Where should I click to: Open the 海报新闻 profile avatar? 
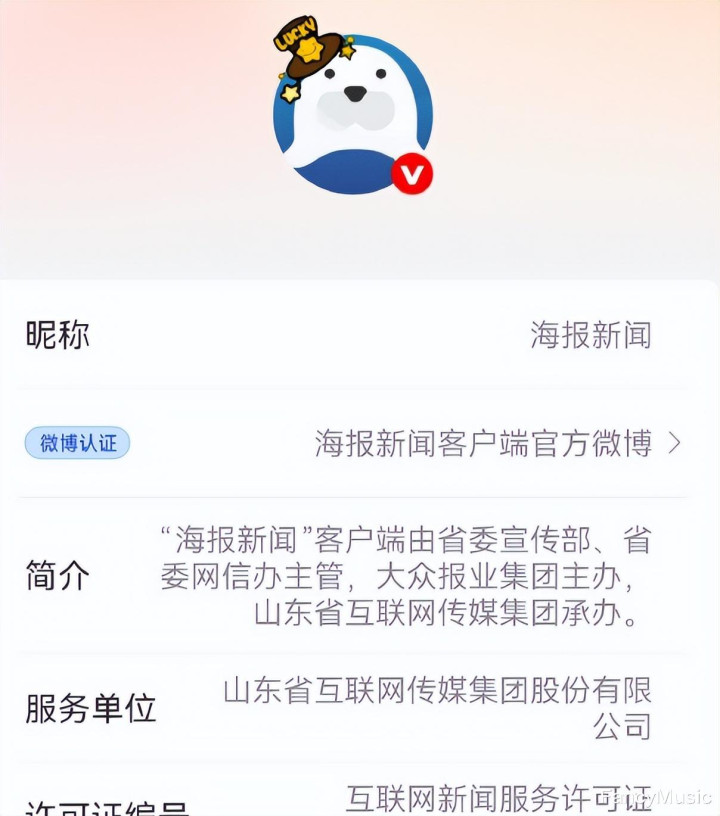pyautogui.click(x=353, y=115)
